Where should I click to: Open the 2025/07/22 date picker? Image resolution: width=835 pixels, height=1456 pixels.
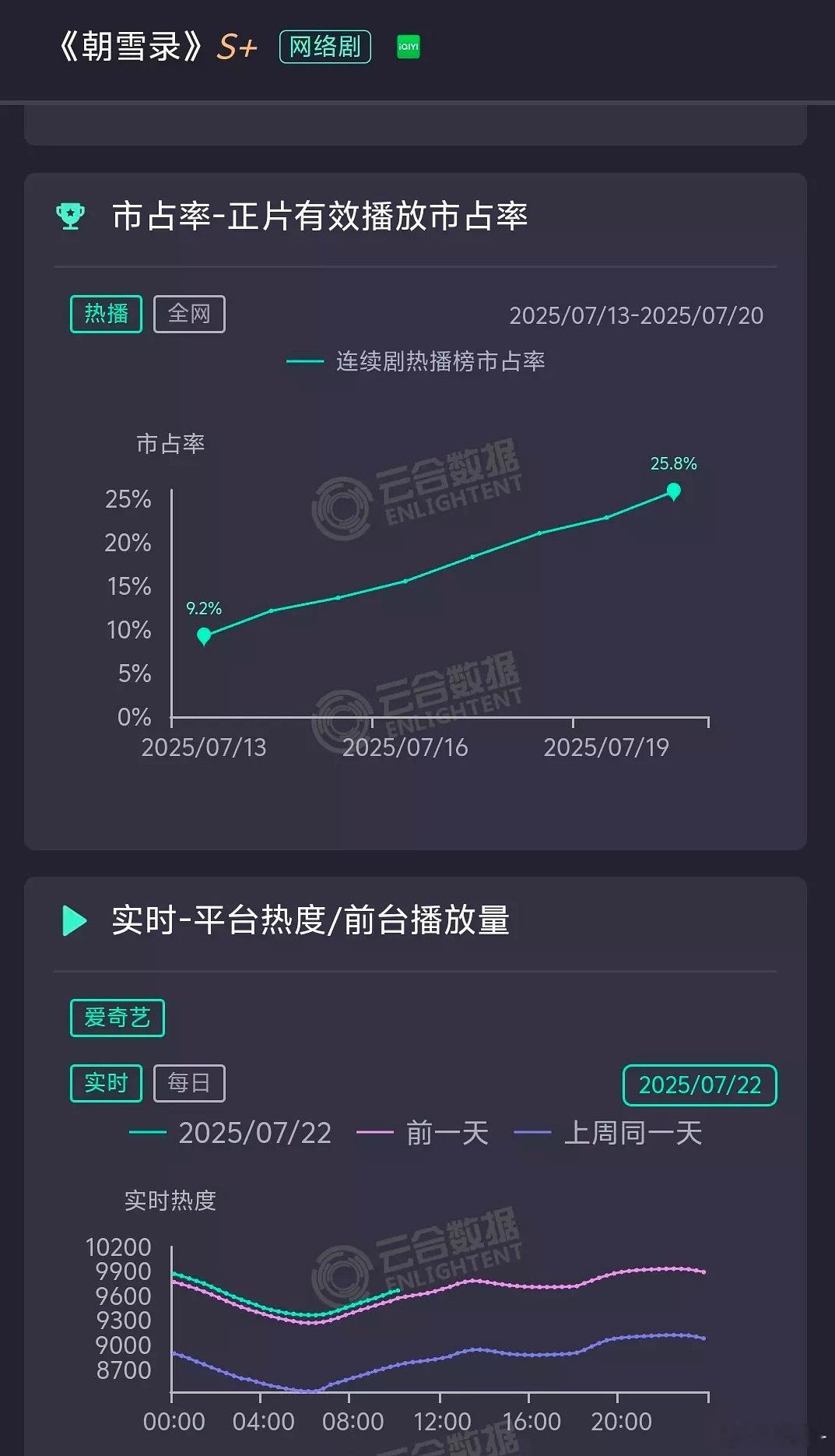700,1085
